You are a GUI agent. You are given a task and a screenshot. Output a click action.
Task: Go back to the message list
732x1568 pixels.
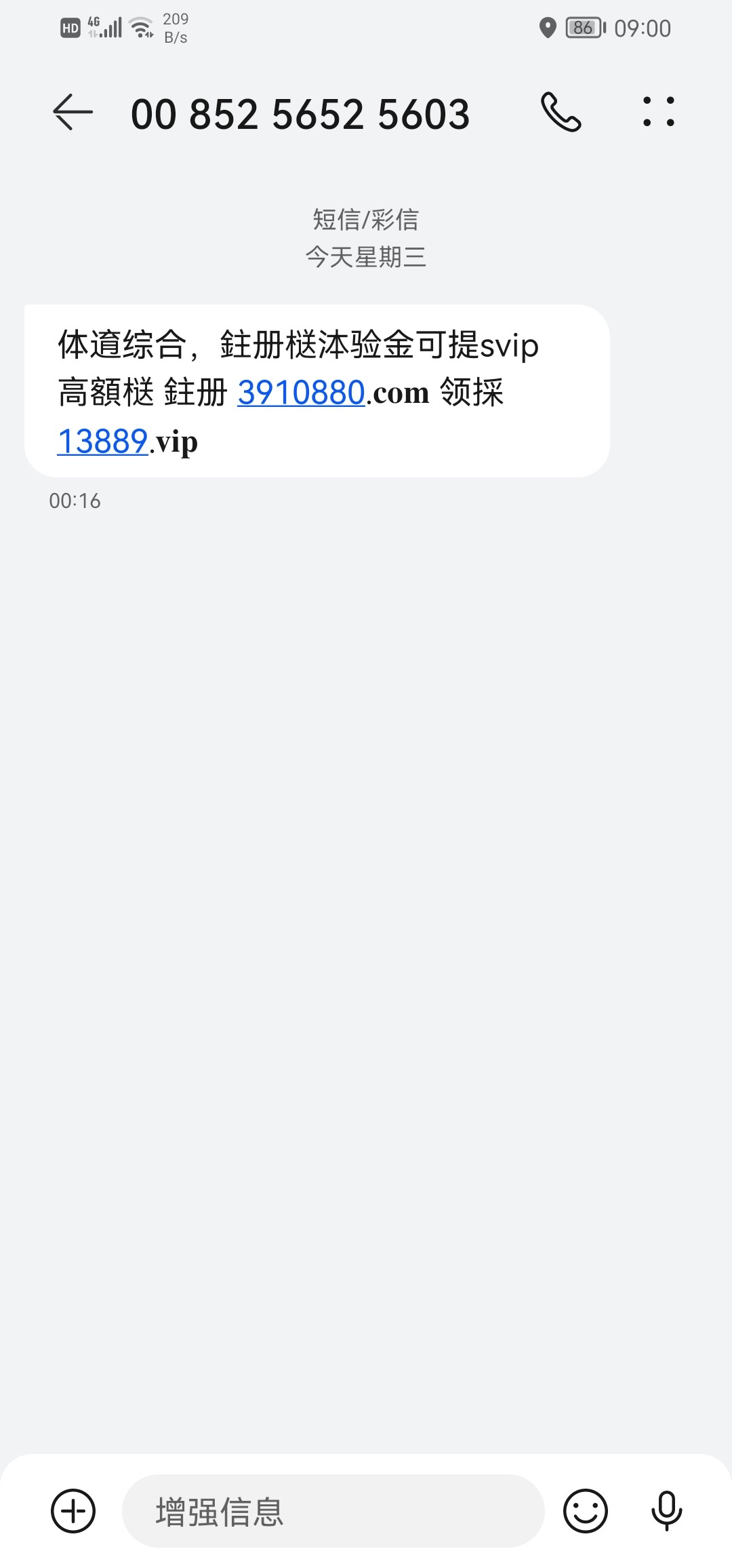pyautogui.click(x=73, y=112)
